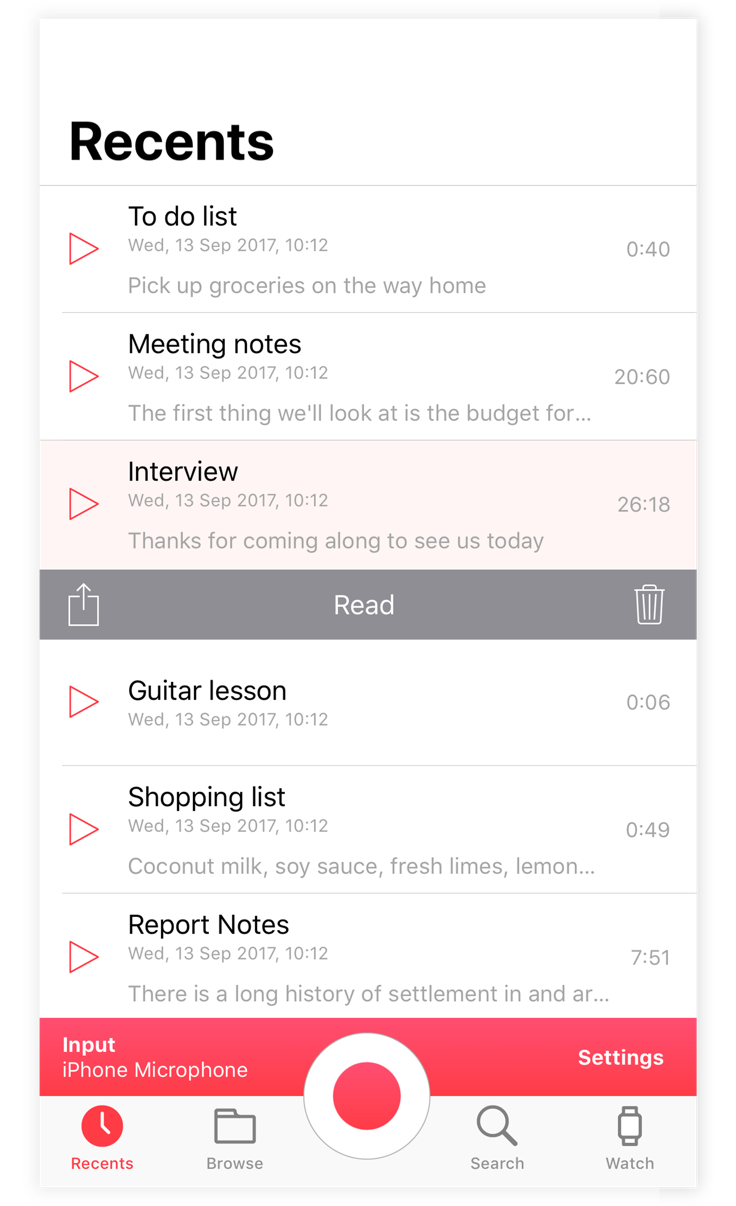Switch to the Browse tab

click(235, 1138)
